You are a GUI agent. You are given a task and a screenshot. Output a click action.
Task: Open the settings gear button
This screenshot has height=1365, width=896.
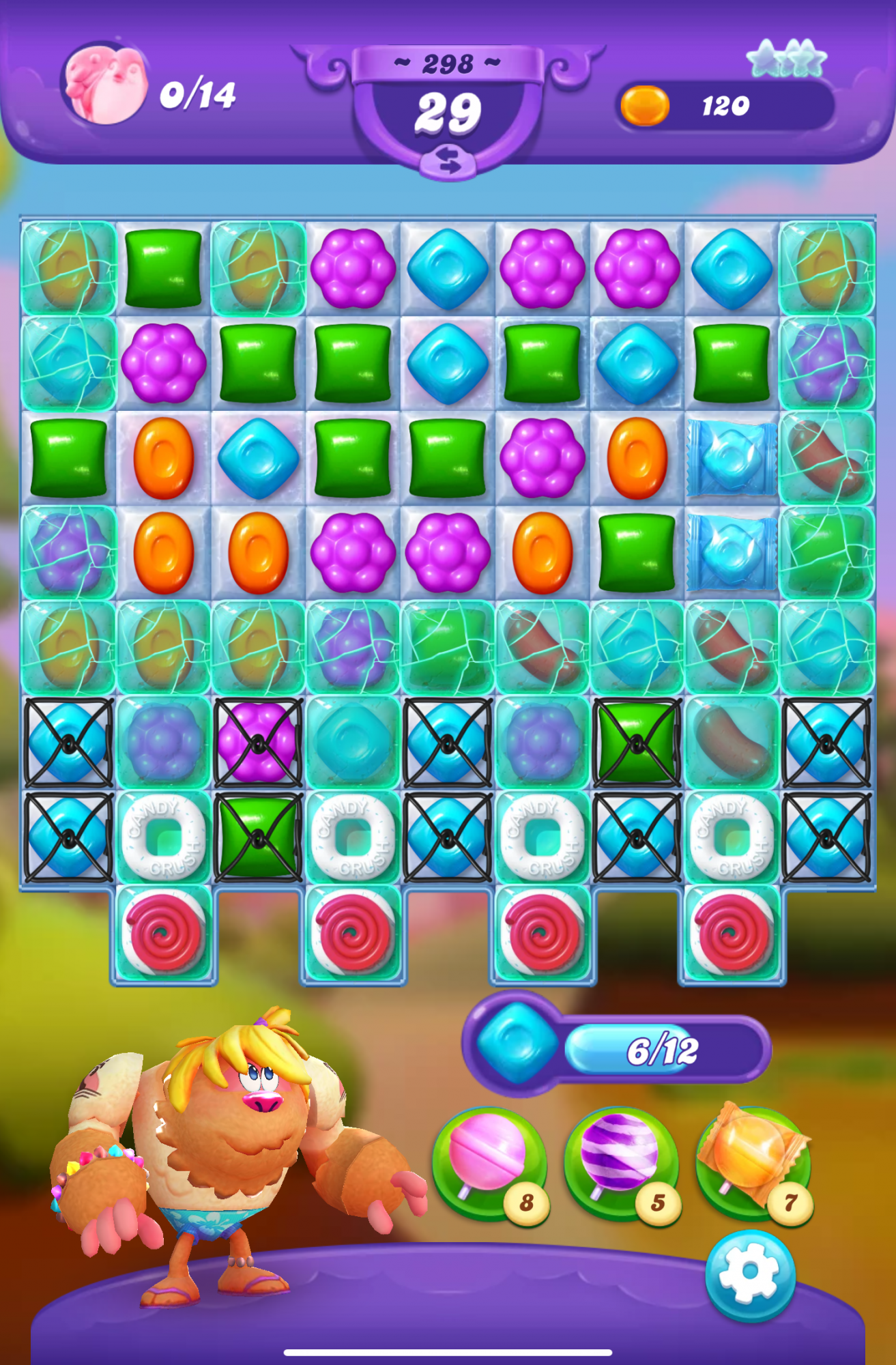coord(749,1271)
